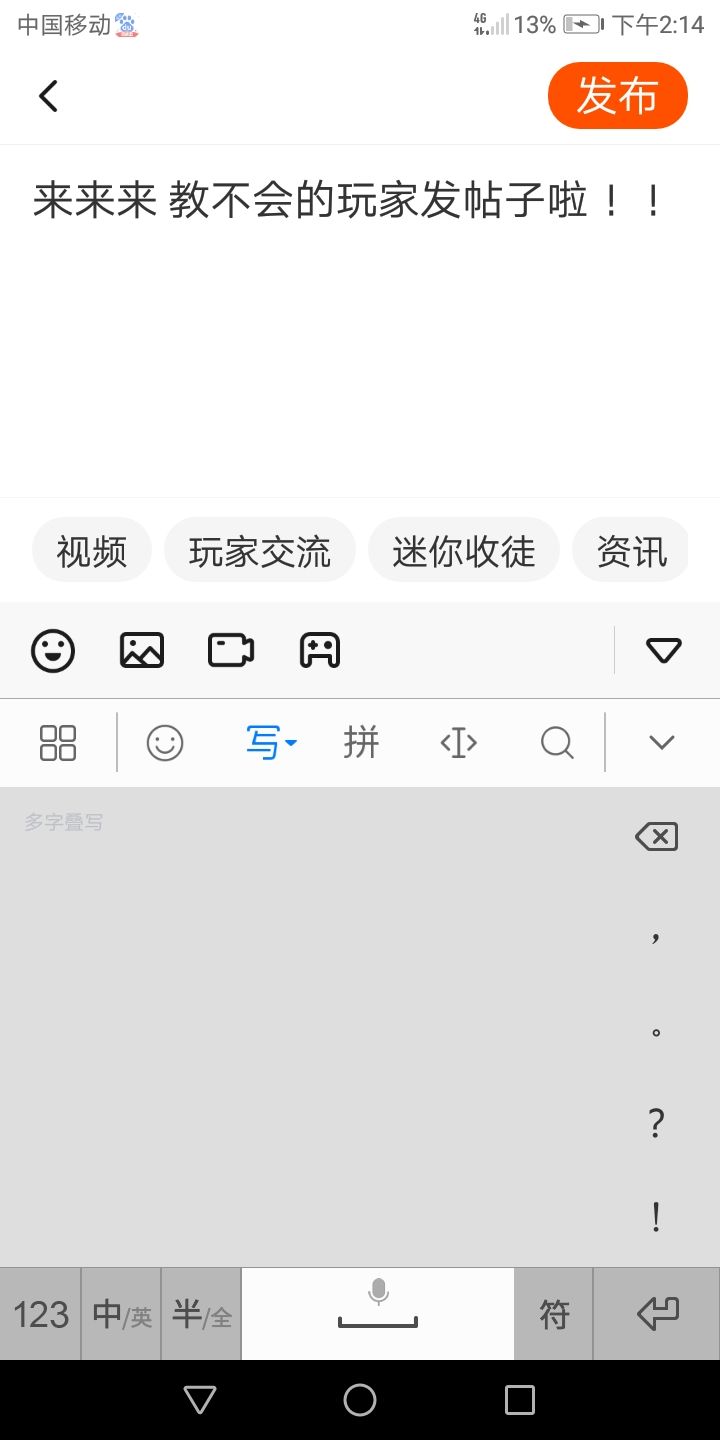Insert a game via the gamepad icon
Image resolution: width=720 pixels, height=1440 pixels.
320,650
